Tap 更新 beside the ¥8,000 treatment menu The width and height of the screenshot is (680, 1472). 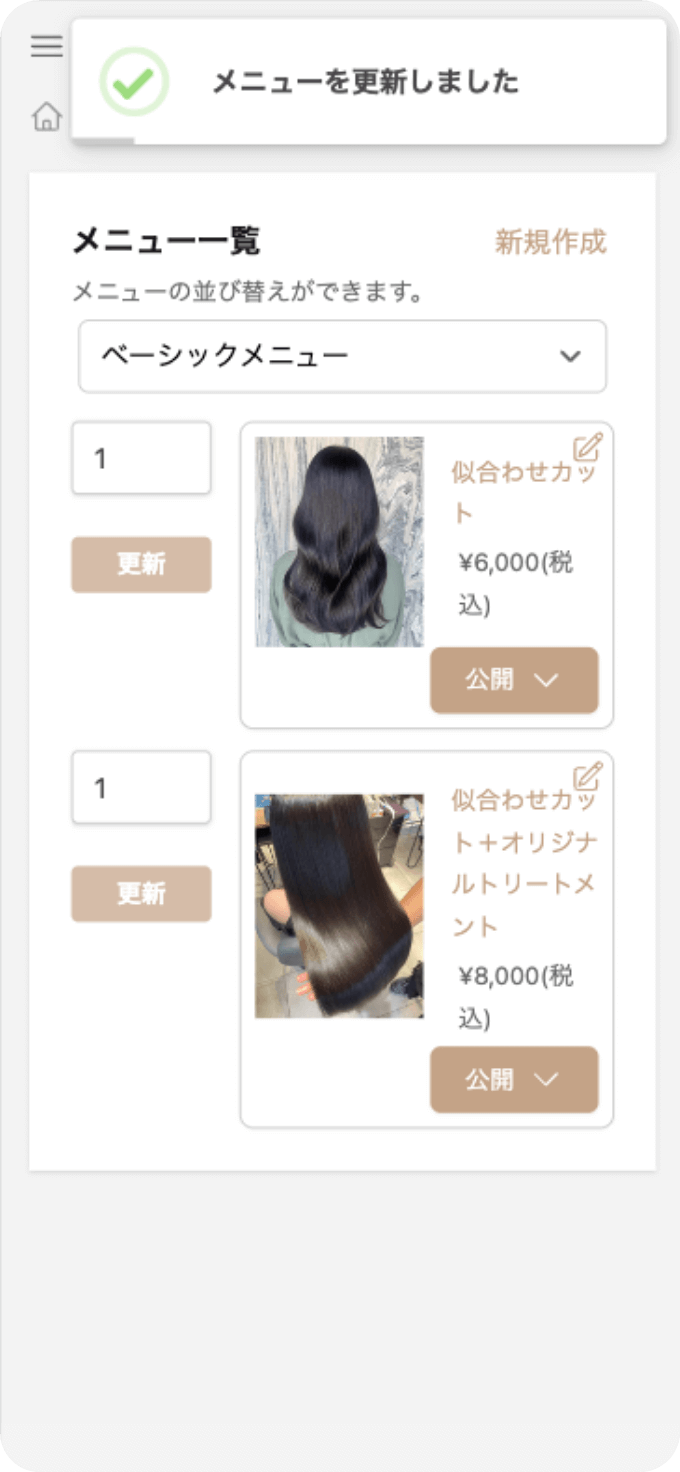point(141,893)
